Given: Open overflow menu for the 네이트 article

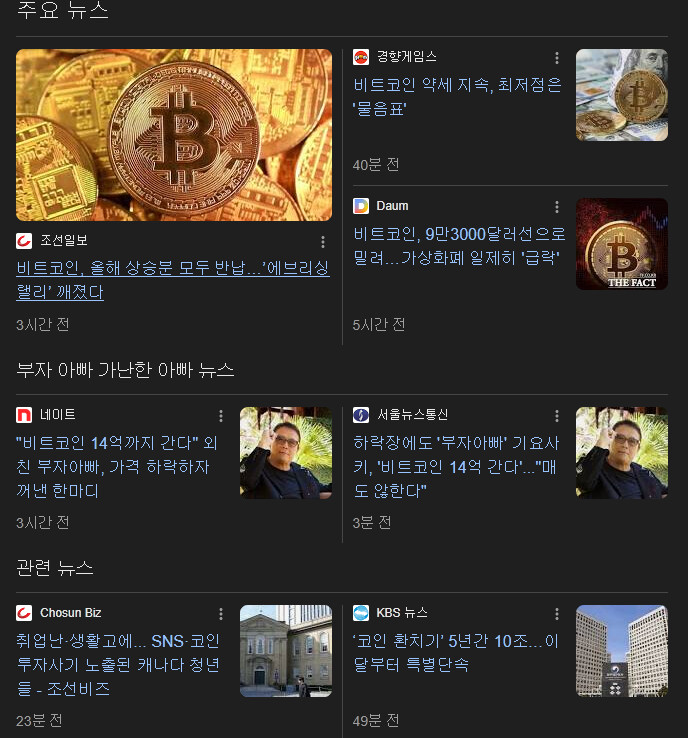Looking at the screenshot, I should tap(221, 415).
